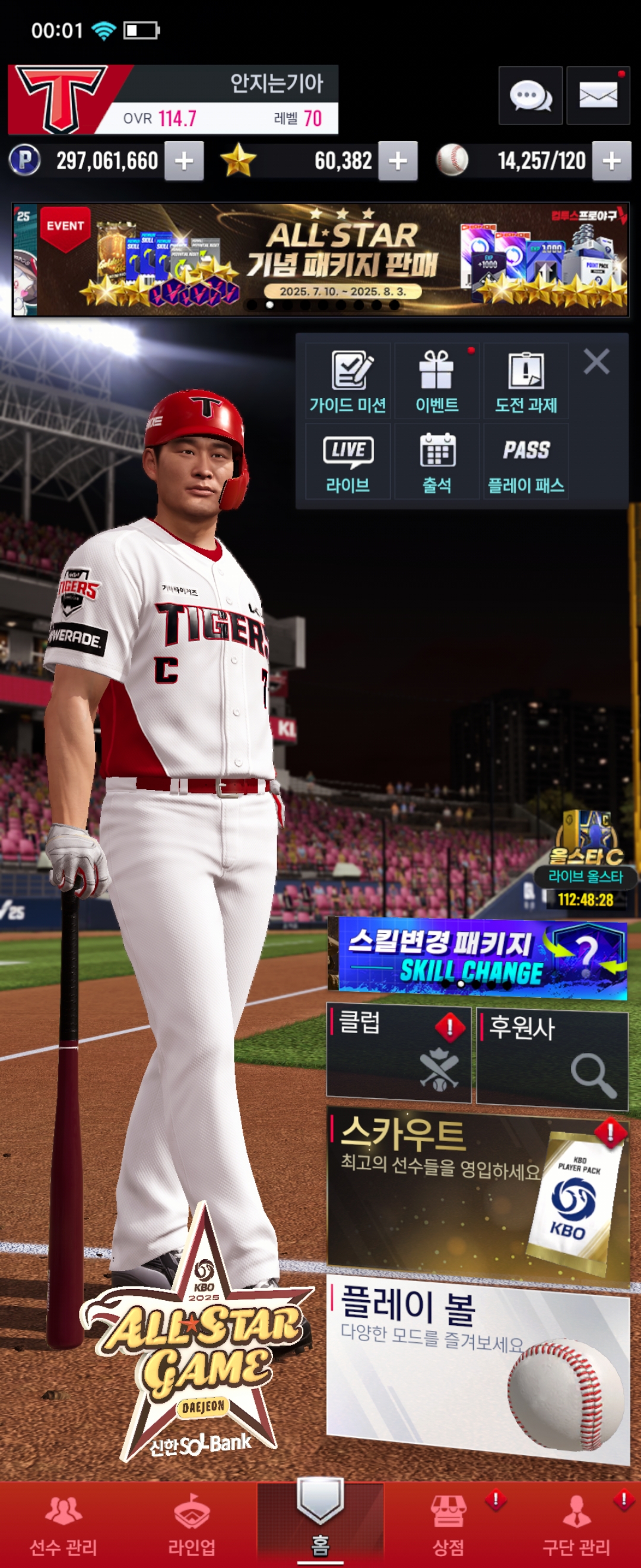Image resolution: width=641 pixels, height=1568 pixels.
Task: Open 도전 과제
Action: [x=525, y=381]
